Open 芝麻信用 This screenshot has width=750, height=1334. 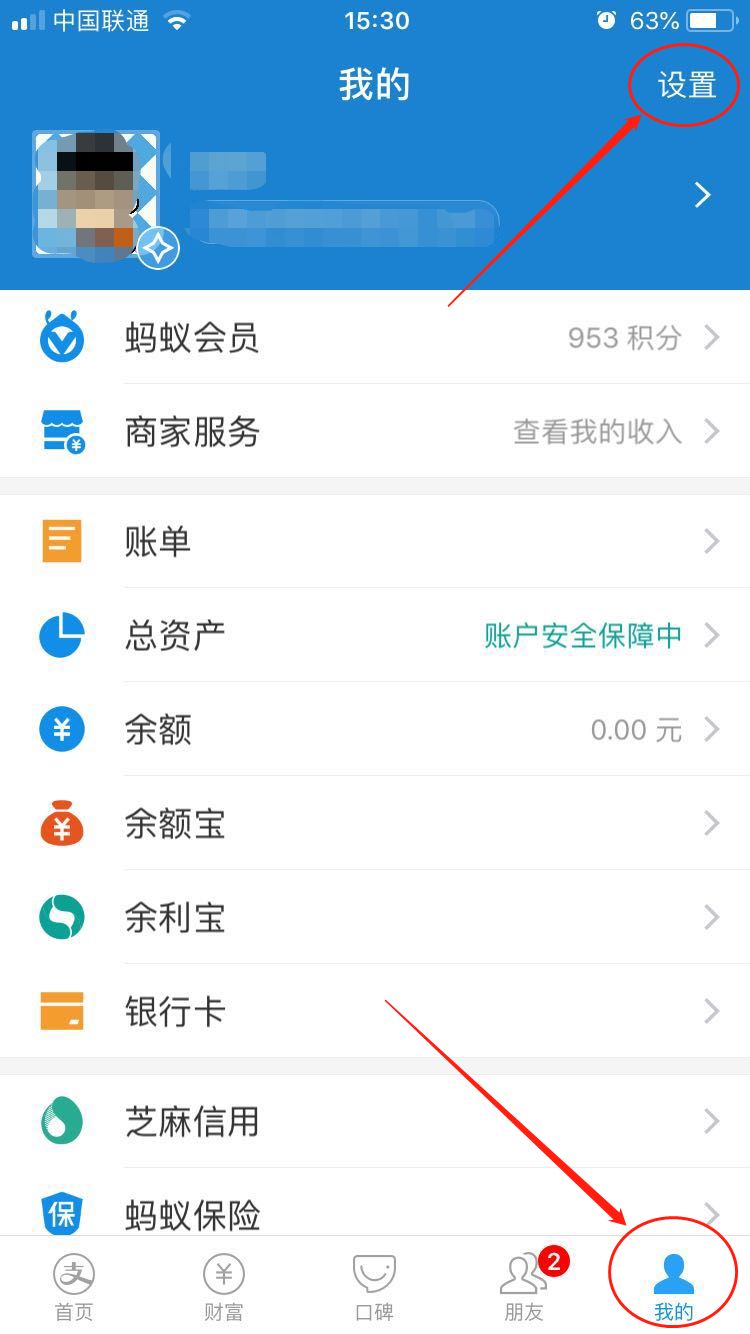pyautogui.click(x=375, y=1121)
